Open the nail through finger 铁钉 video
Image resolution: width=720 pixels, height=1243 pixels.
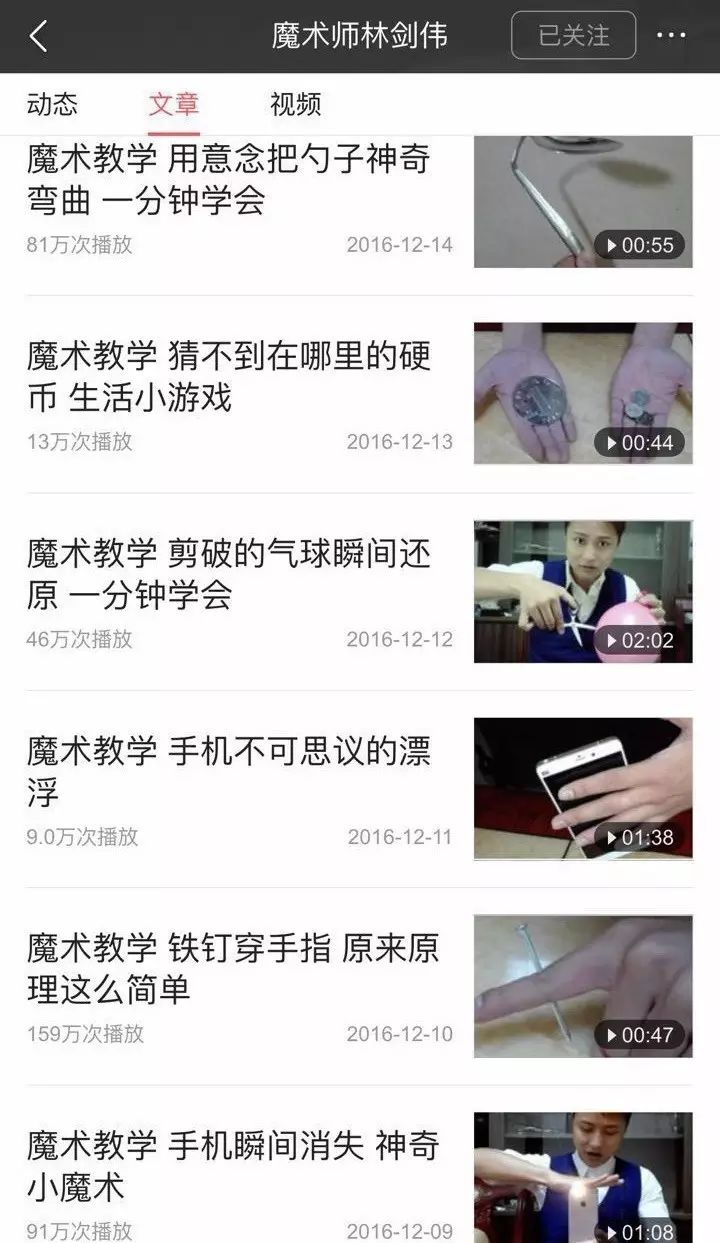[232, 968]
